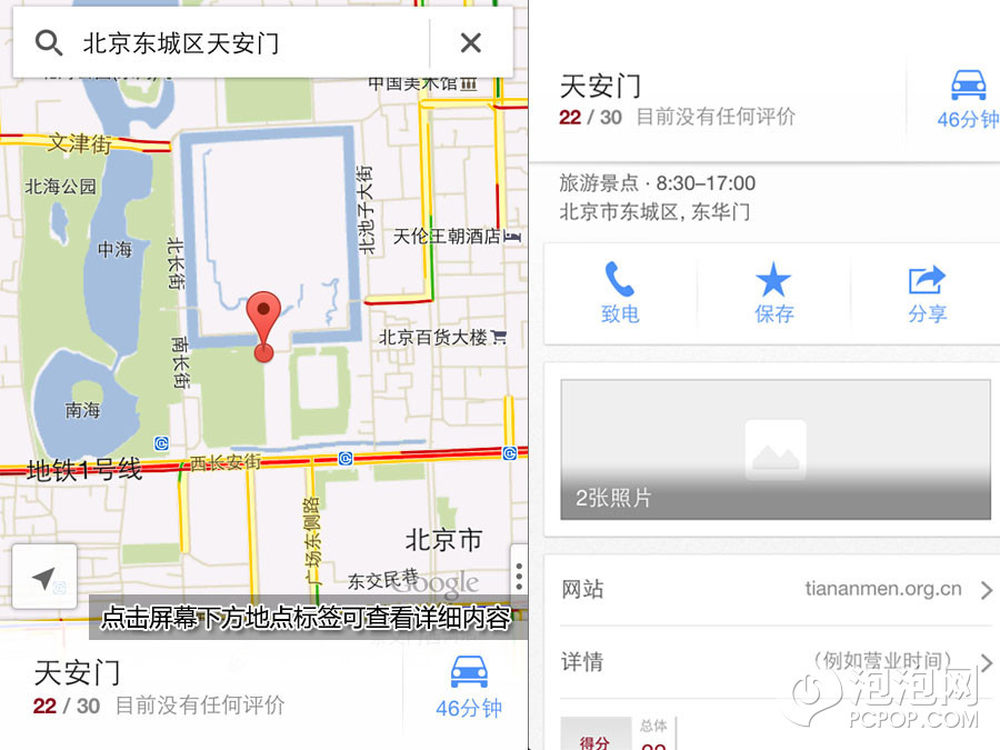Center the map on my location
Viewport: 1000px width, 750px height.
coord(44,577)
